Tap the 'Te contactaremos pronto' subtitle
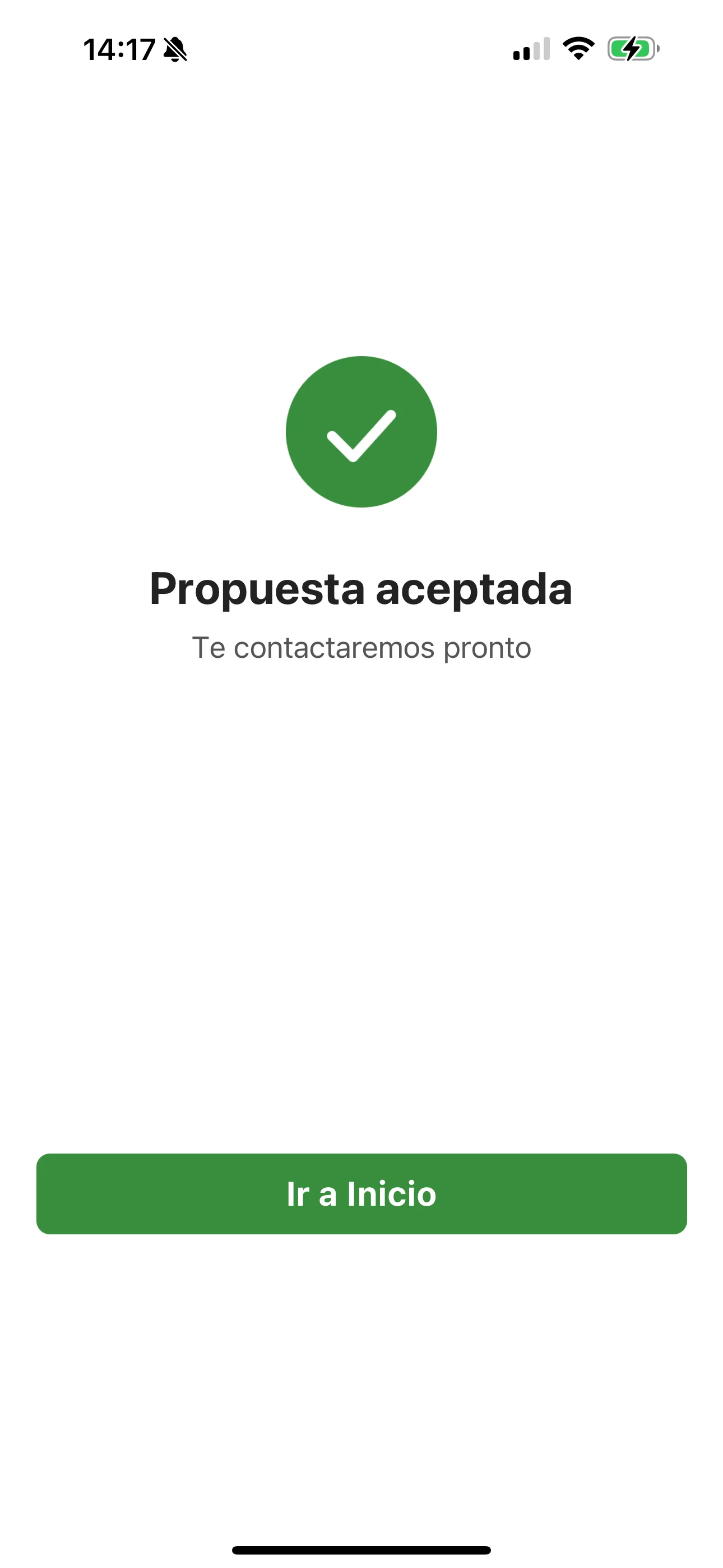The image size is (723, 1568). click(x=361, y=647)
